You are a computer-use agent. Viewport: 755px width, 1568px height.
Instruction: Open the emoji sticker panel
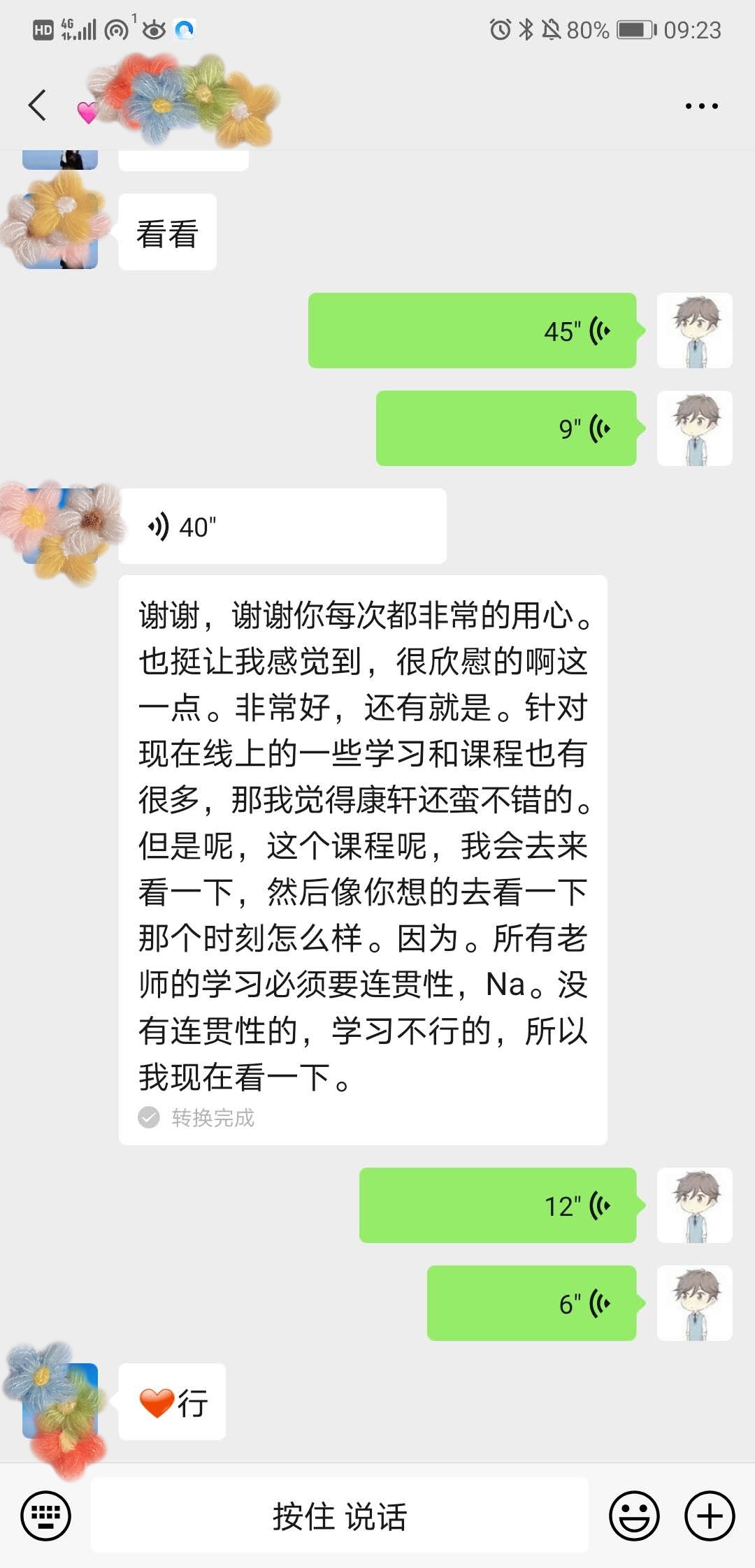(634, 1516)
